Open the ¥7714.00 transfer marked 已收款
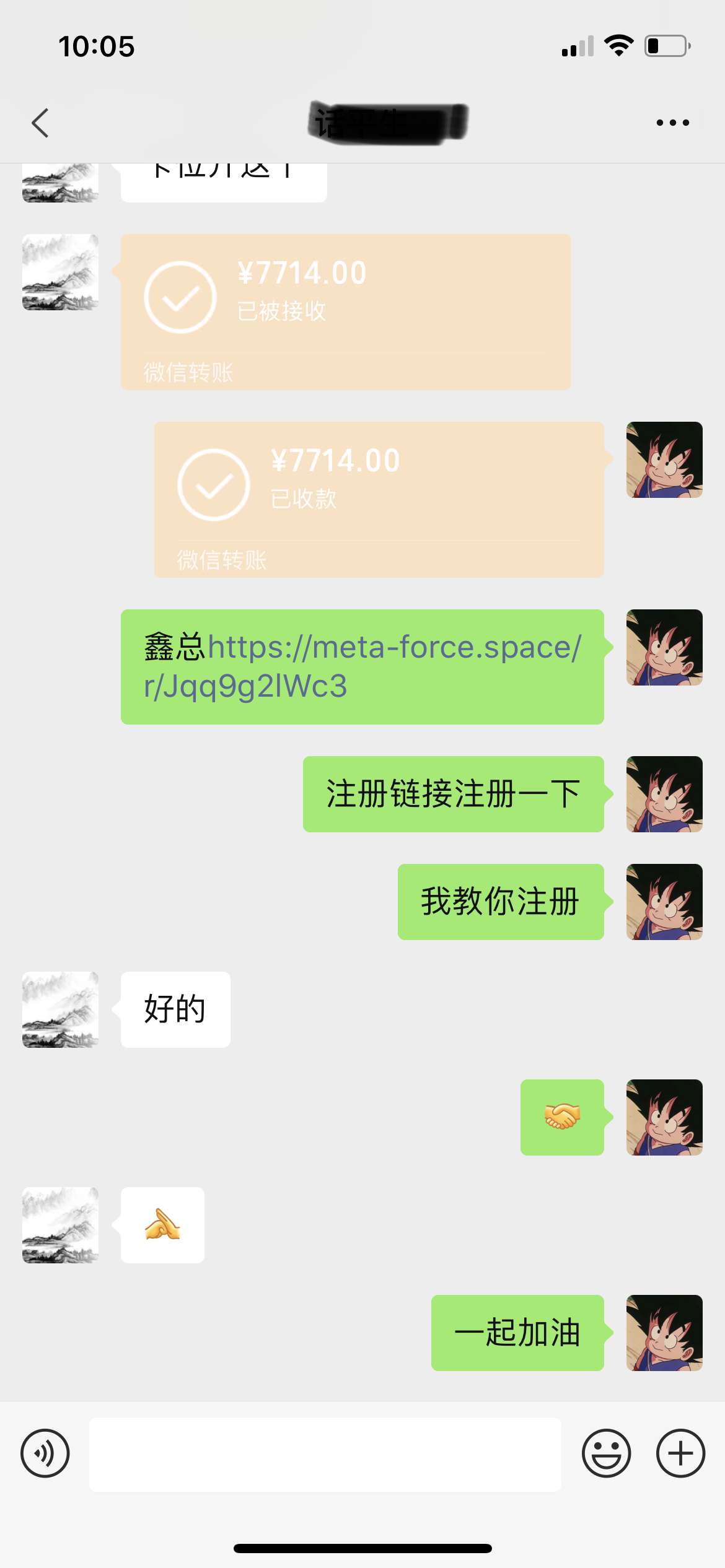The height and width of the screenshot is (1568, 725). point(379,499)
